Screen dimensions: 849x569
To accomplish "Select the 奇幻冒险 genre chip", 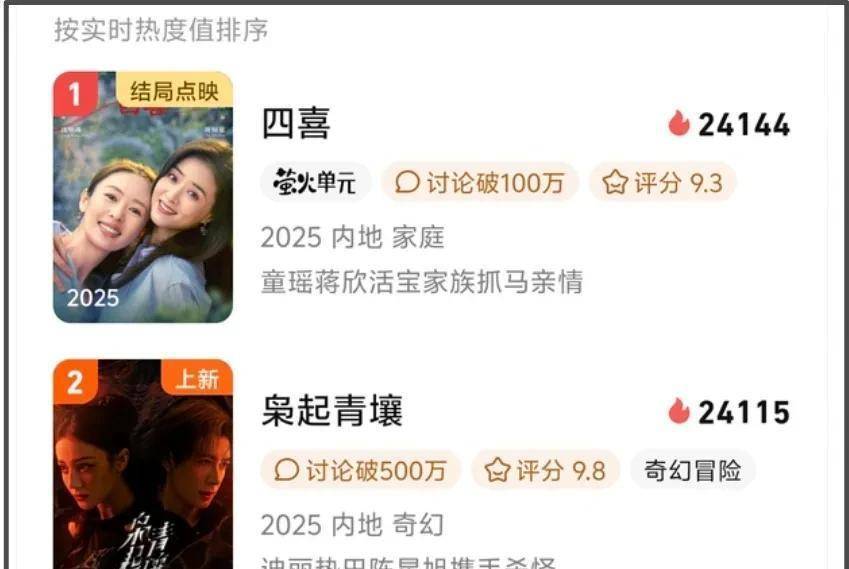I will click(692, 471).
